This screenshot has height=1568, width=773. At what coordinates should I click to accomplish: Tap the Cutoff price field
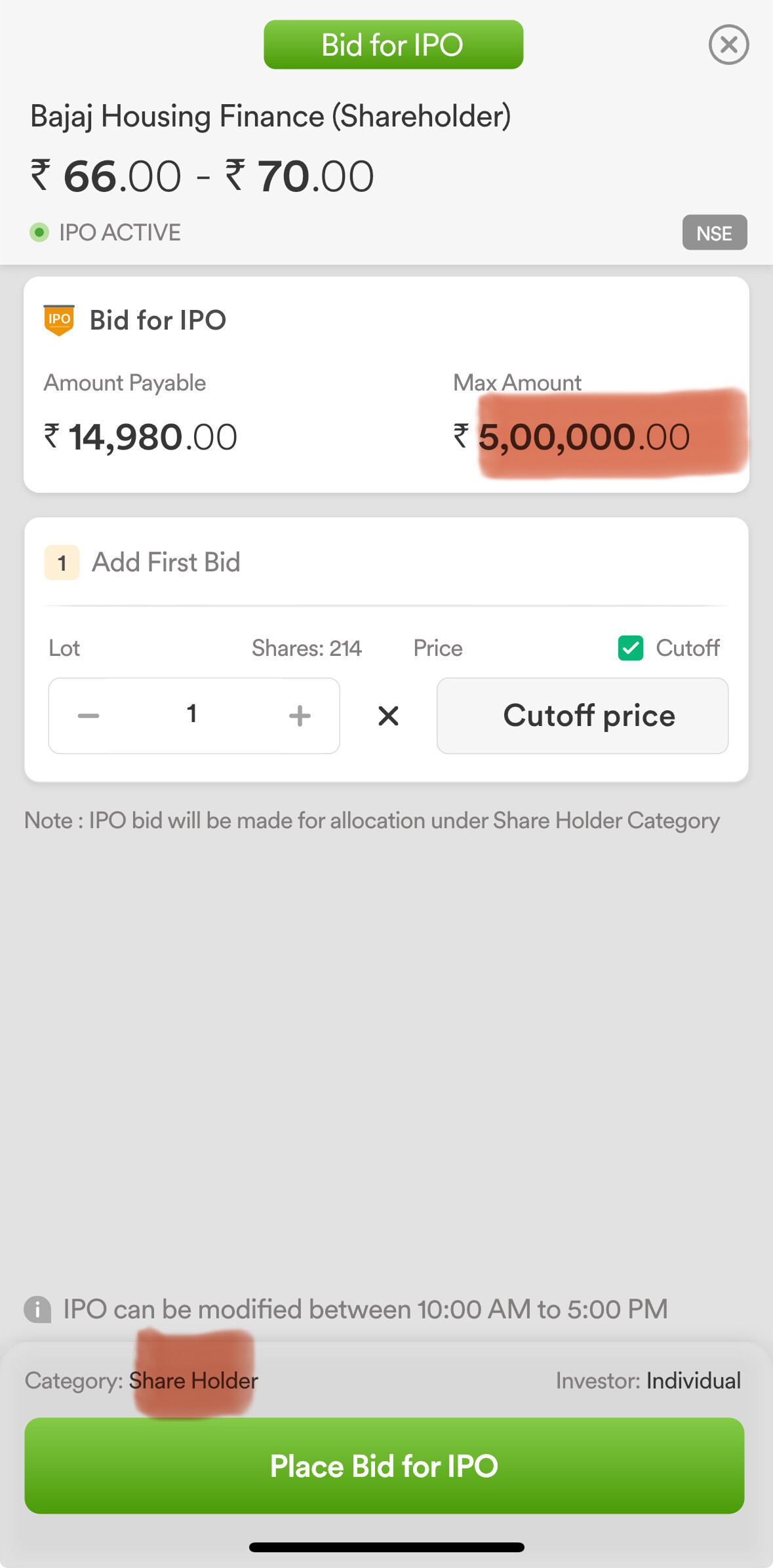[x=582, y=716]
